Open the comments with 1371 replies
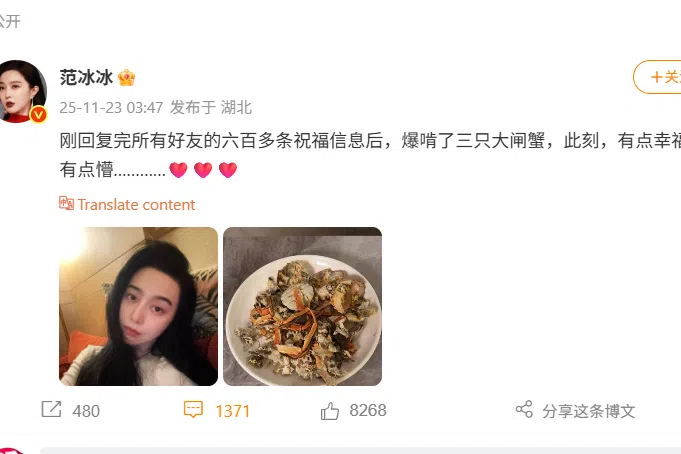Screen dimensions: 681x454 [x=217, y=410]
